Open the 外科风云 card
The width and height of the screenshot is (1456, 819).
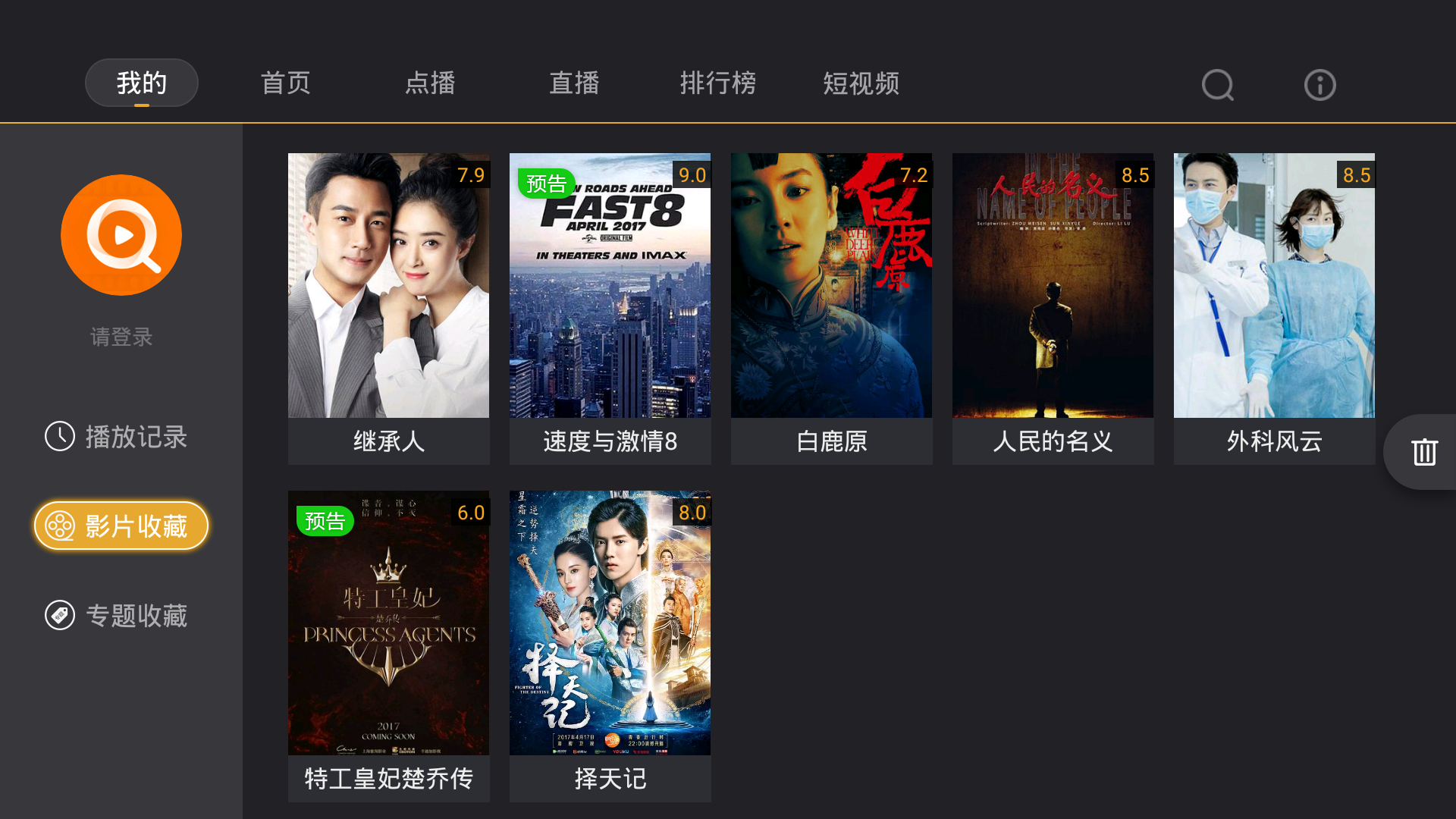pyautogui.click(x=1274, y=308)
